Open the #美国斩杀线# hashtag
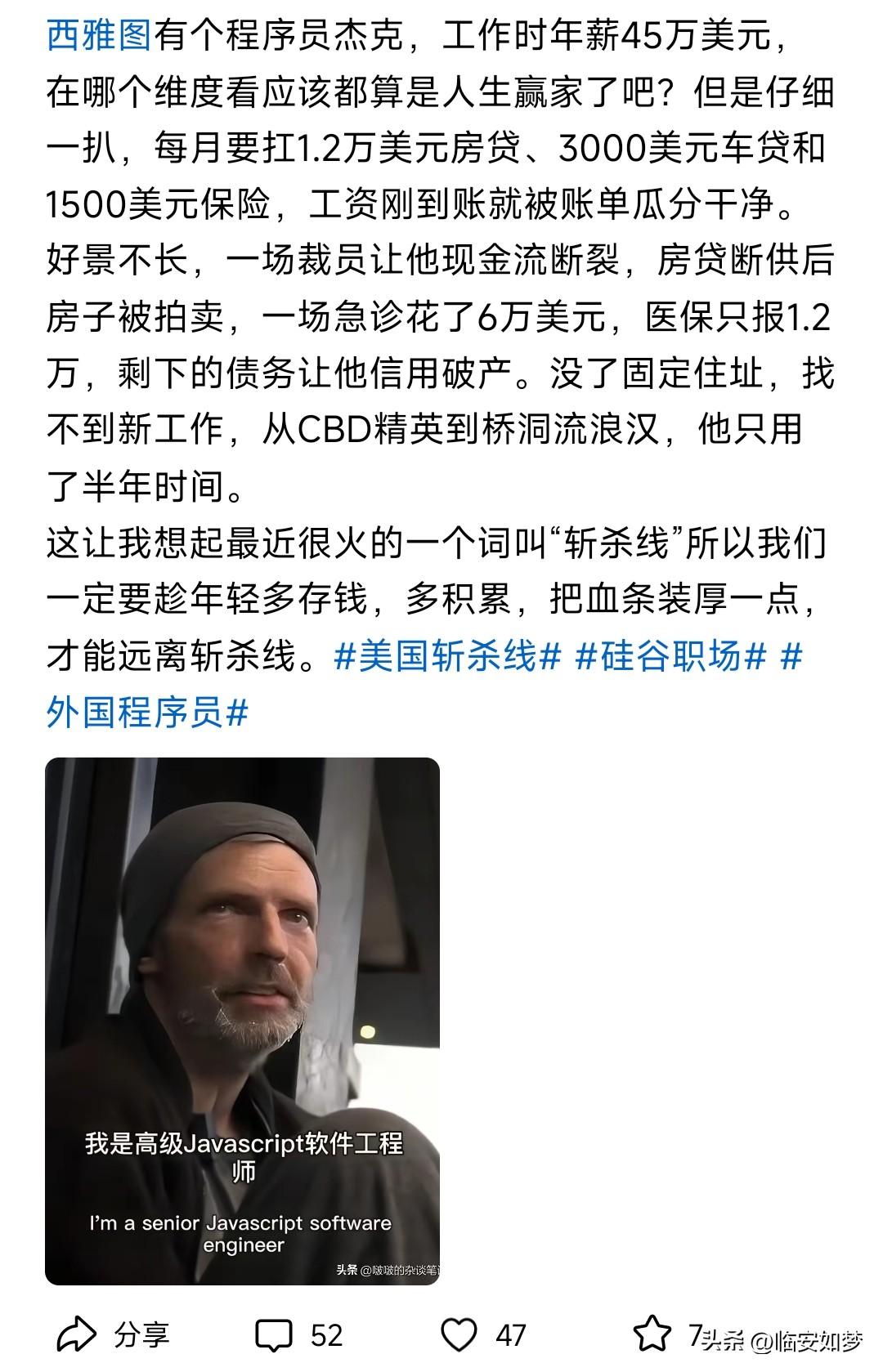Screen dimensions: 883x1372 (448, 657)
